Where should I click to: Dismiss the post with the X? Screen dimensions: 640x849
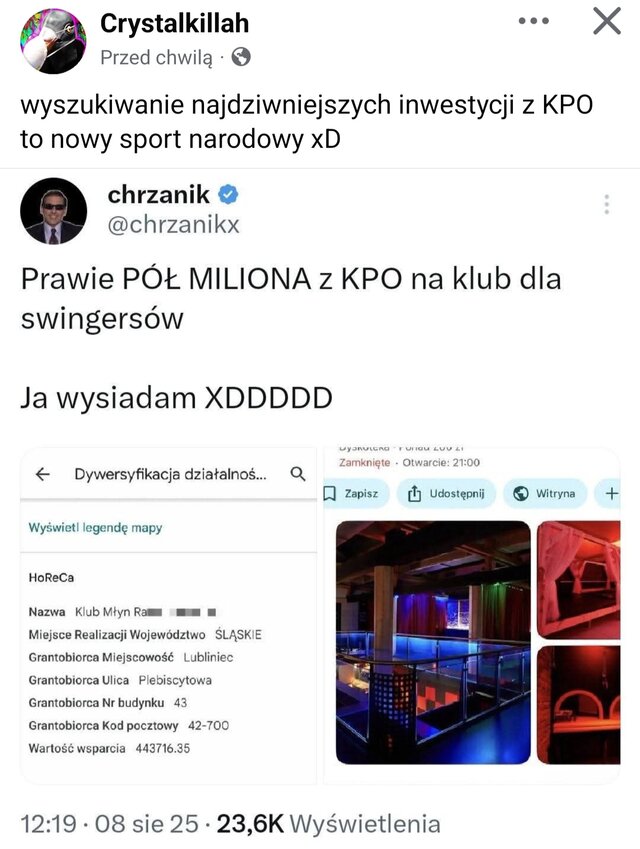[606, 21]
